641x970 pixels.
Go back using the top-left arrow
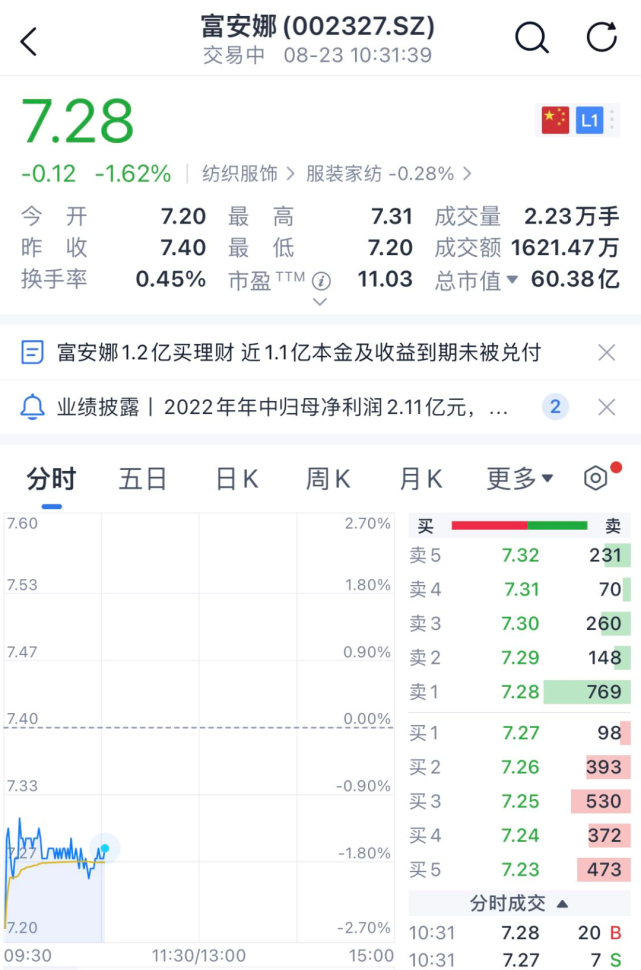point(29,41)
